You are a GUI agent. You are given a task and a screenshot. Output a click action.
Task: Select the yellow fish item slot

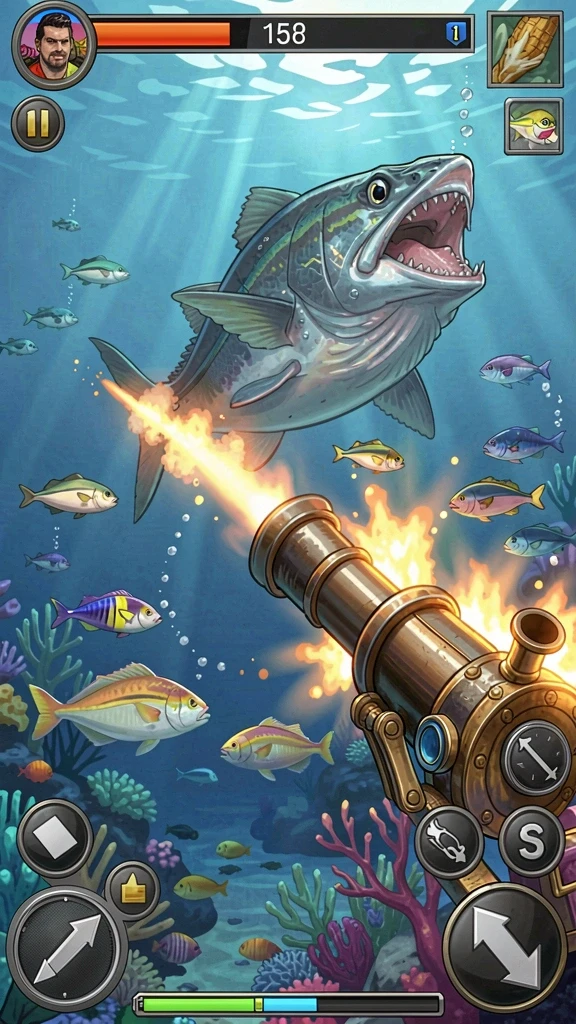534,126
